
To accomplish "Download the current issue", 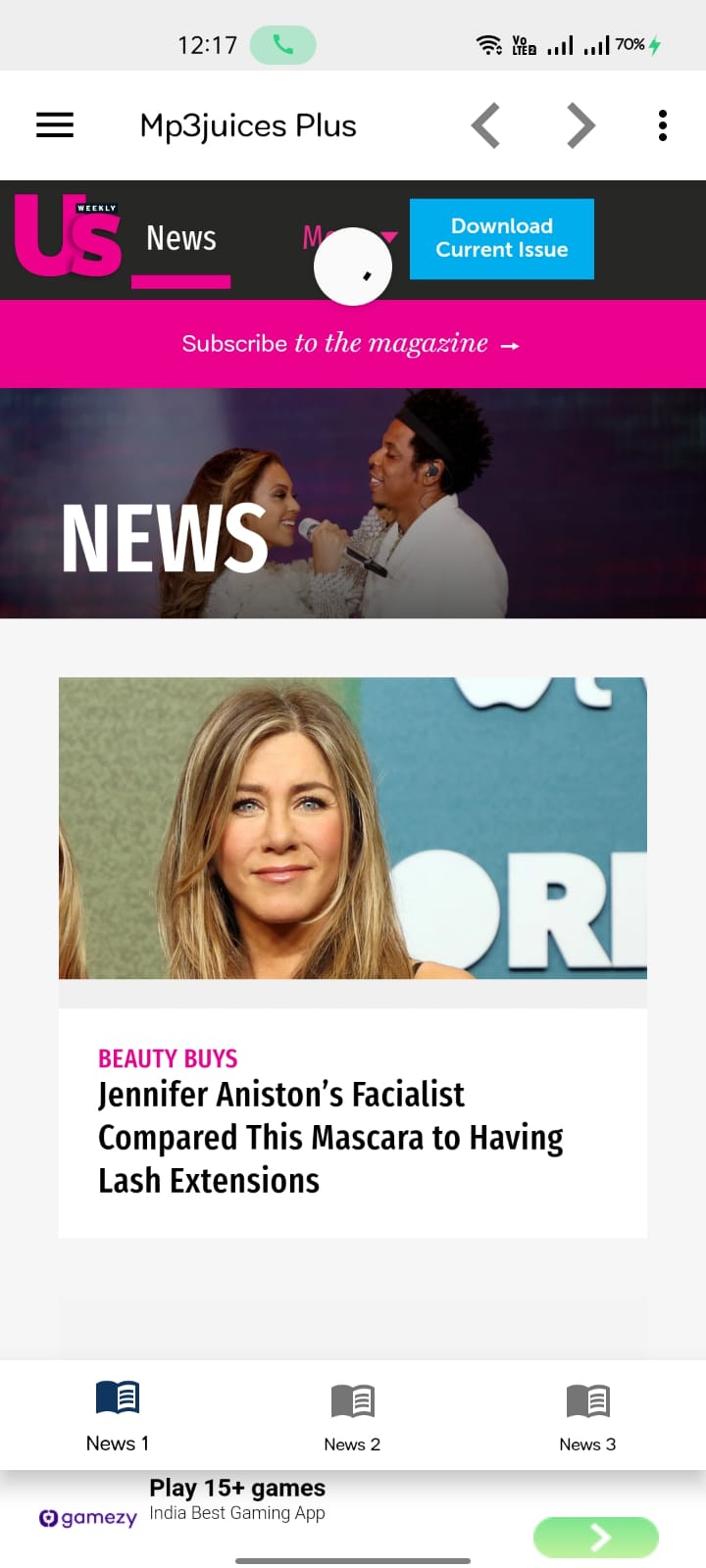I will (501, 239).
